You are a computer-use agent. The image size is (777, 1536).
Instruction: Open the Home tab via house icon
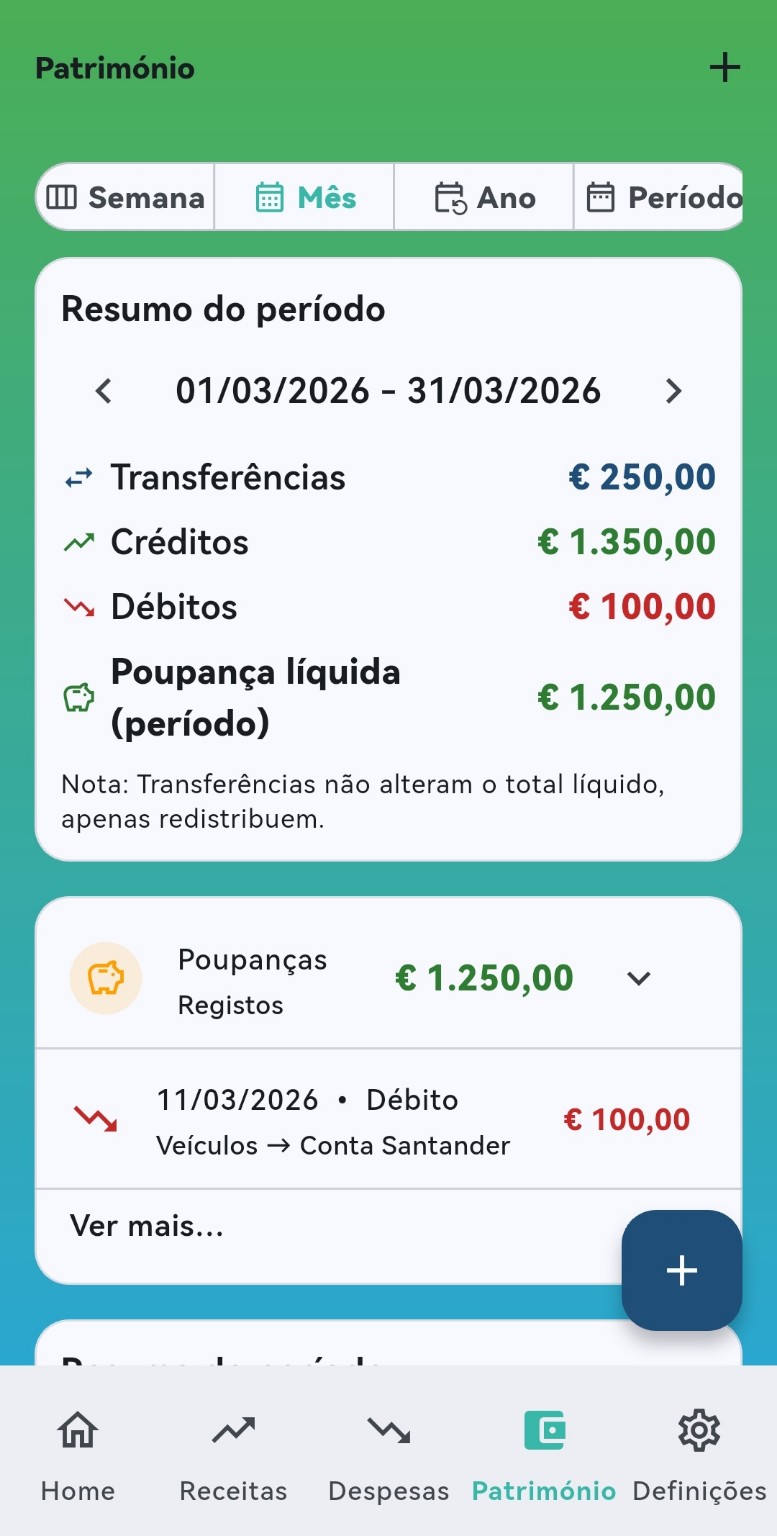77,1431
